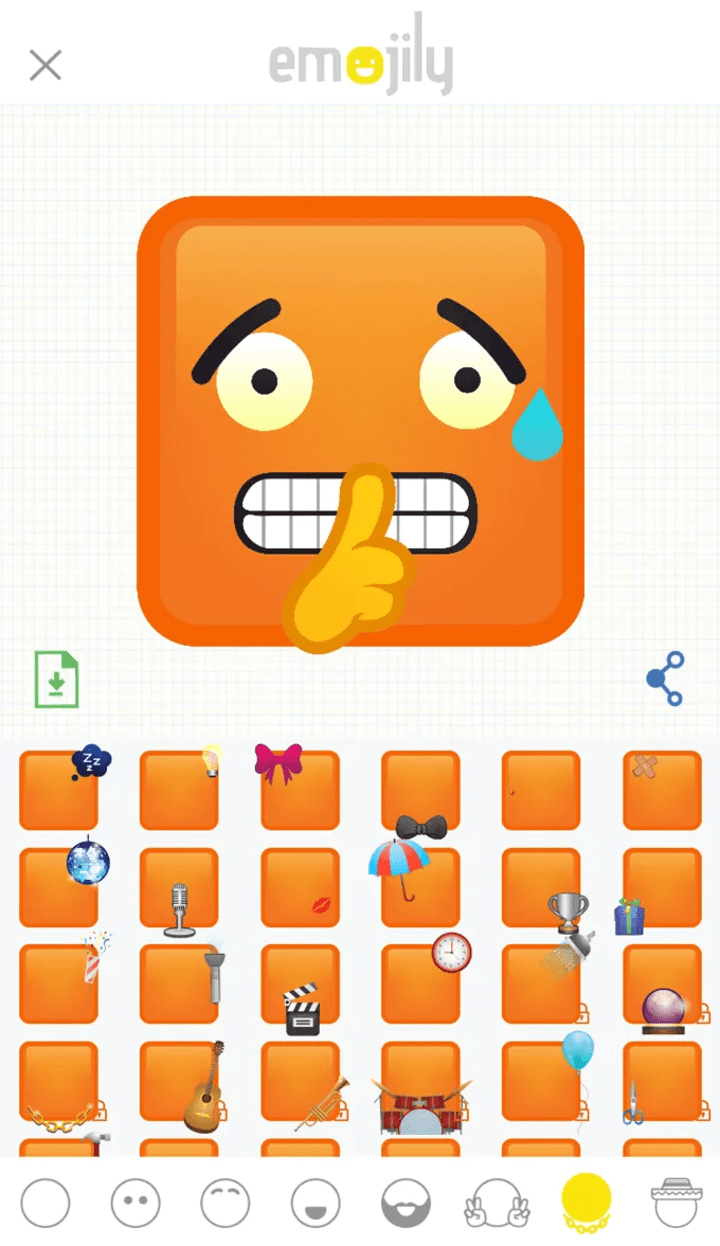
Task: Switch to the hats category
Action: point(677,1203)
